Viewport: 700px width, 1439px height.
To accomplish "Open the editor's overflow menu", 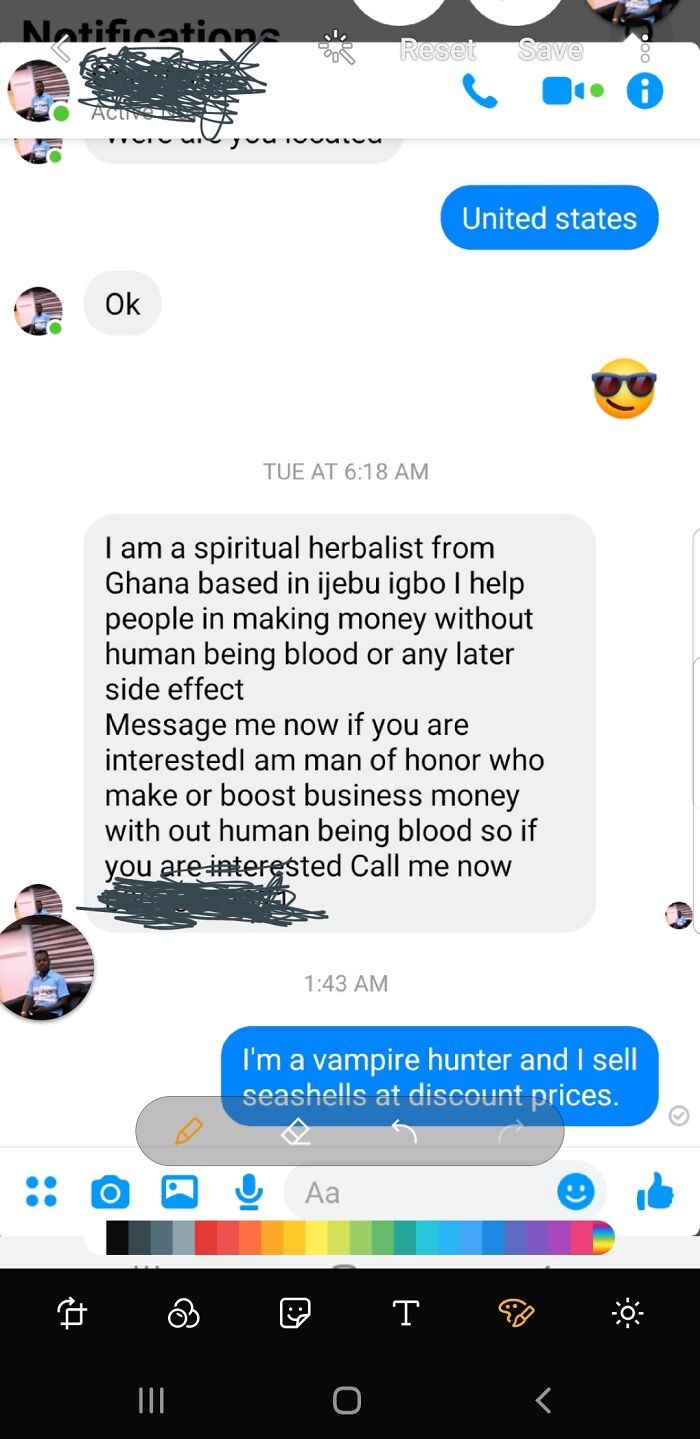I will [x=645, y=48].
